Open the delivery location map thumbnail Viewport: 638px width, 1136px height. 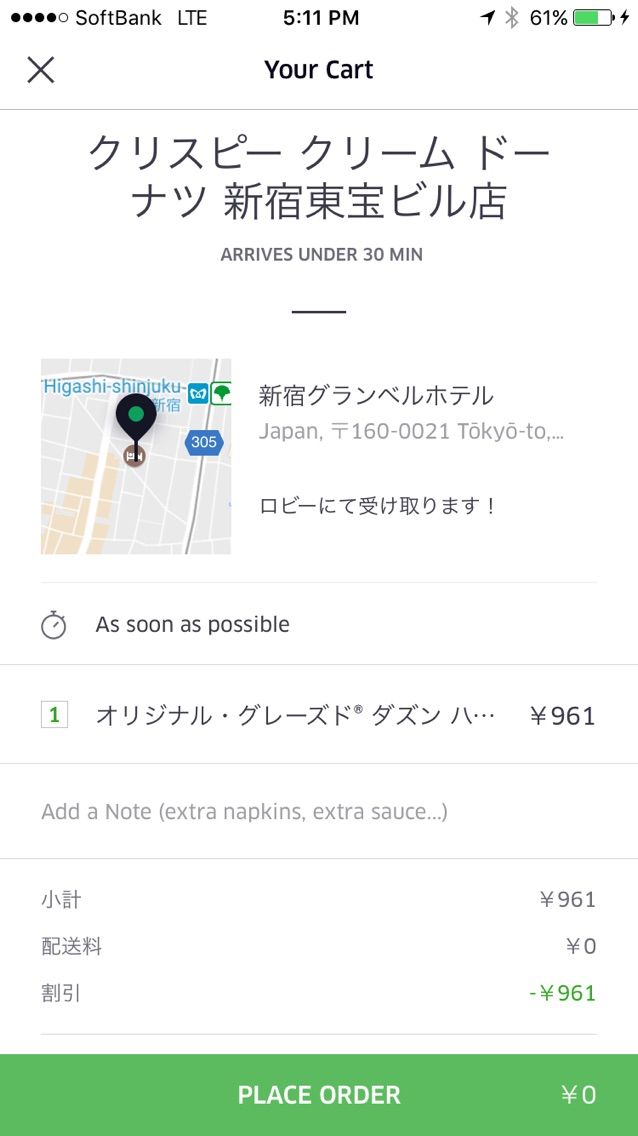[x=136, y=456]
